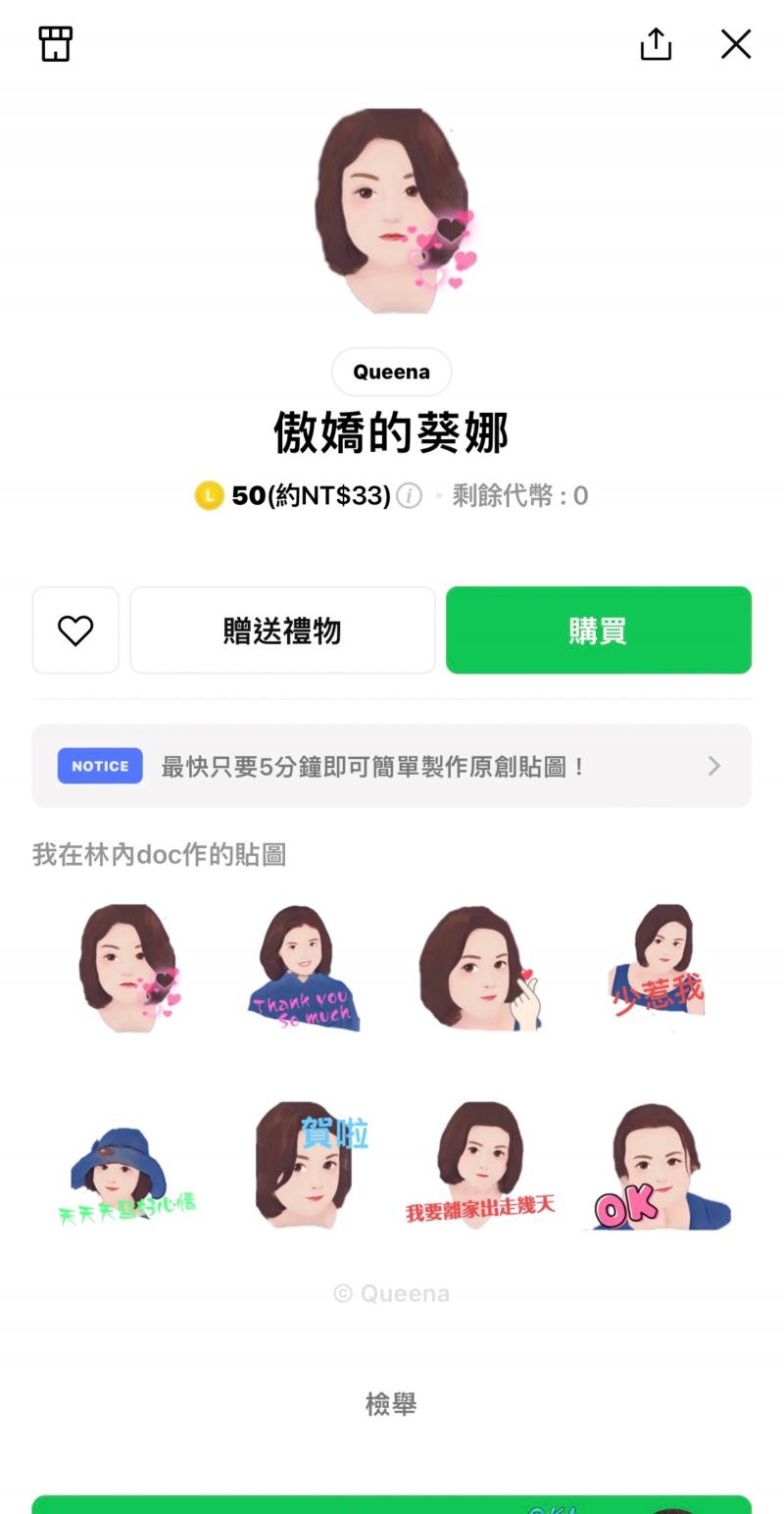Favorite the sticker set with the heart icon
Viewport: 784px width, 1514px height.
[x=75, y=631]
